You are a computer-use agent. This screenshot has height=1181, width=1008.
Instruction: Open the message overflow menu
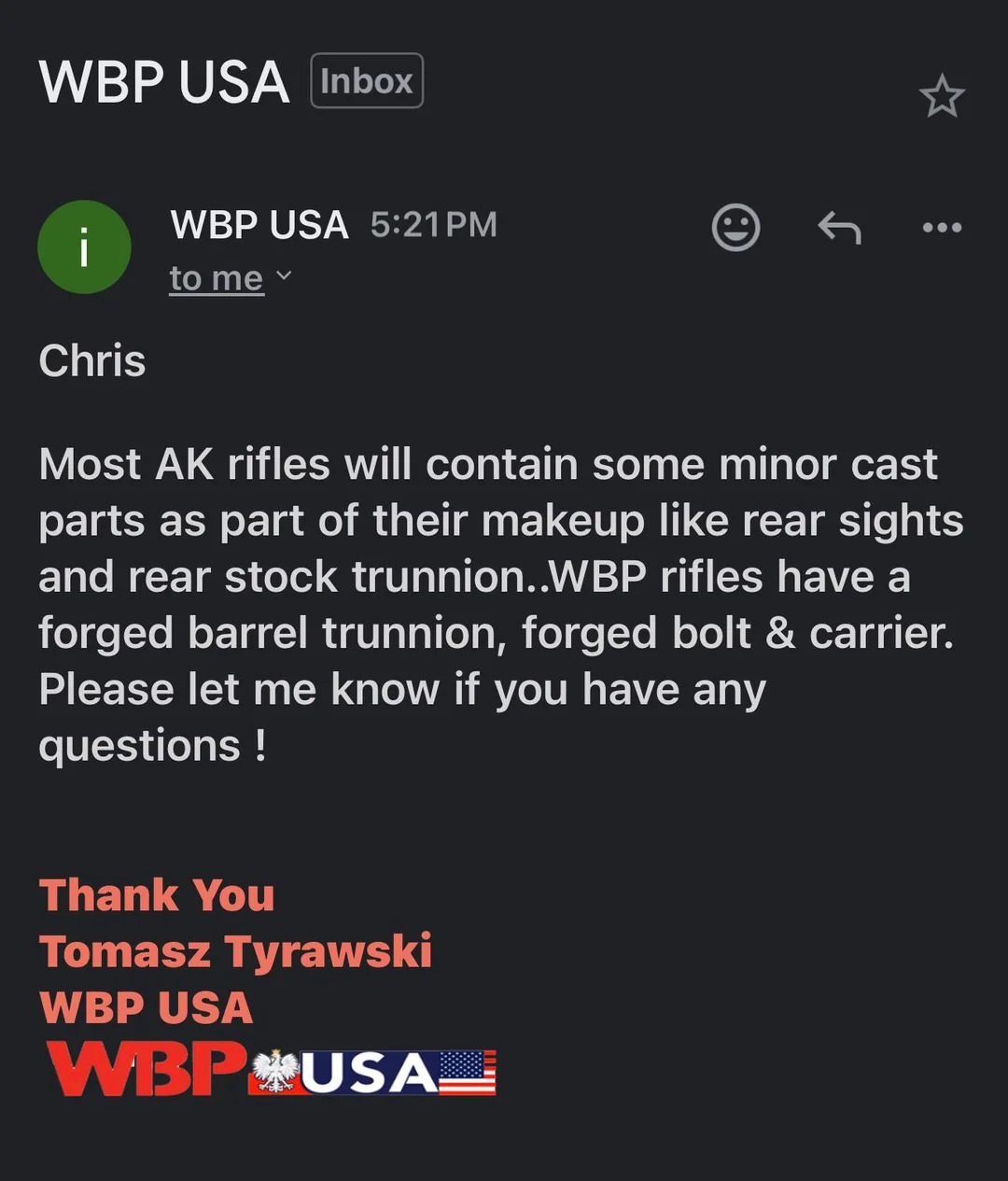coord(941,227)
